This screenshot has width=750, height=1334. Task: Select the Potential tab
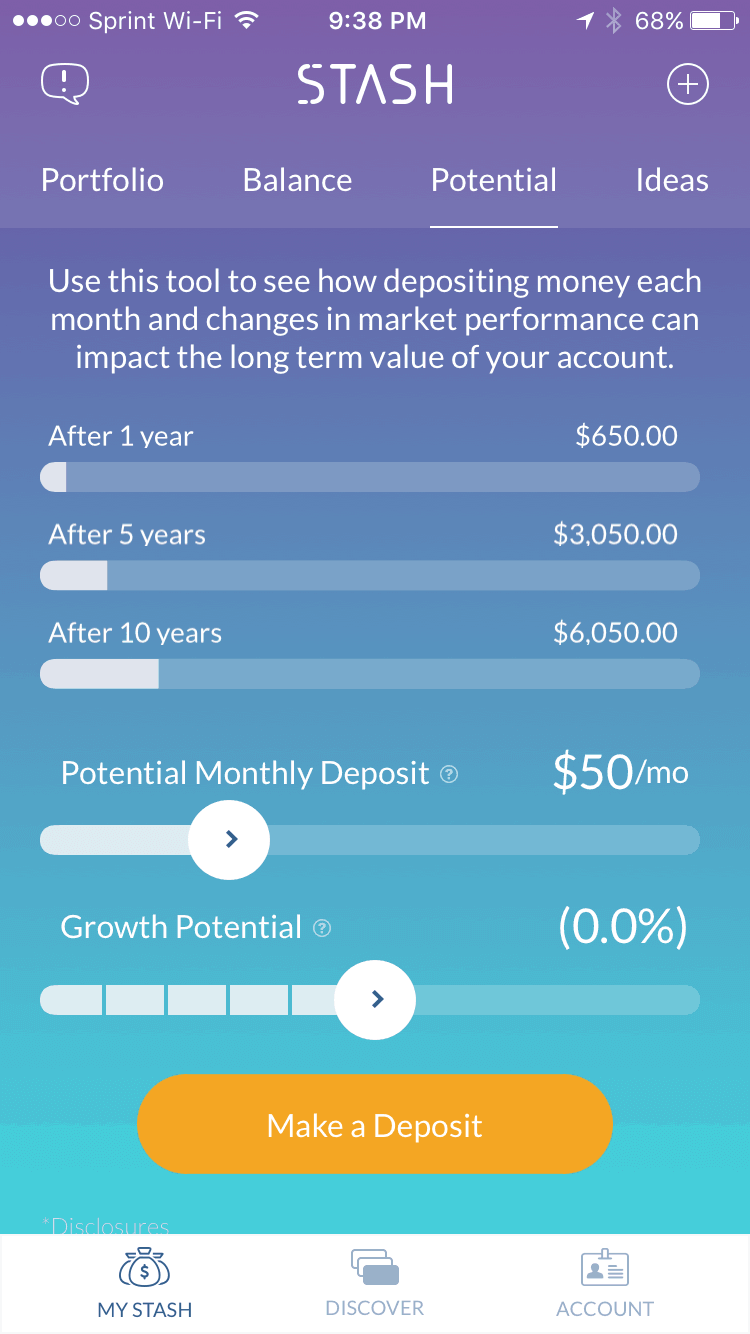pos(494,180)
